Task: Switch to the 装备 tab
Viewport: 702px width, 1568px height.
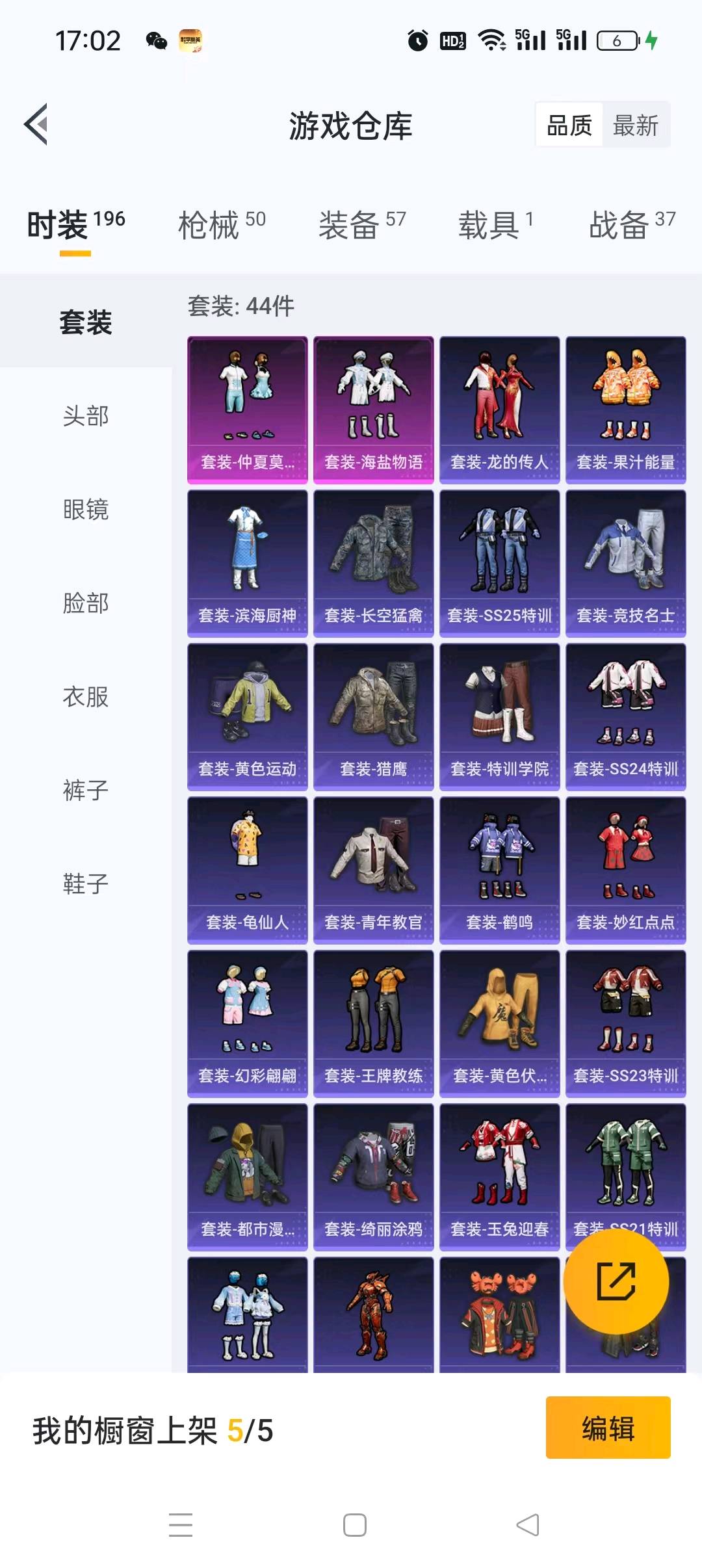Action: click(x=361, y=226)
